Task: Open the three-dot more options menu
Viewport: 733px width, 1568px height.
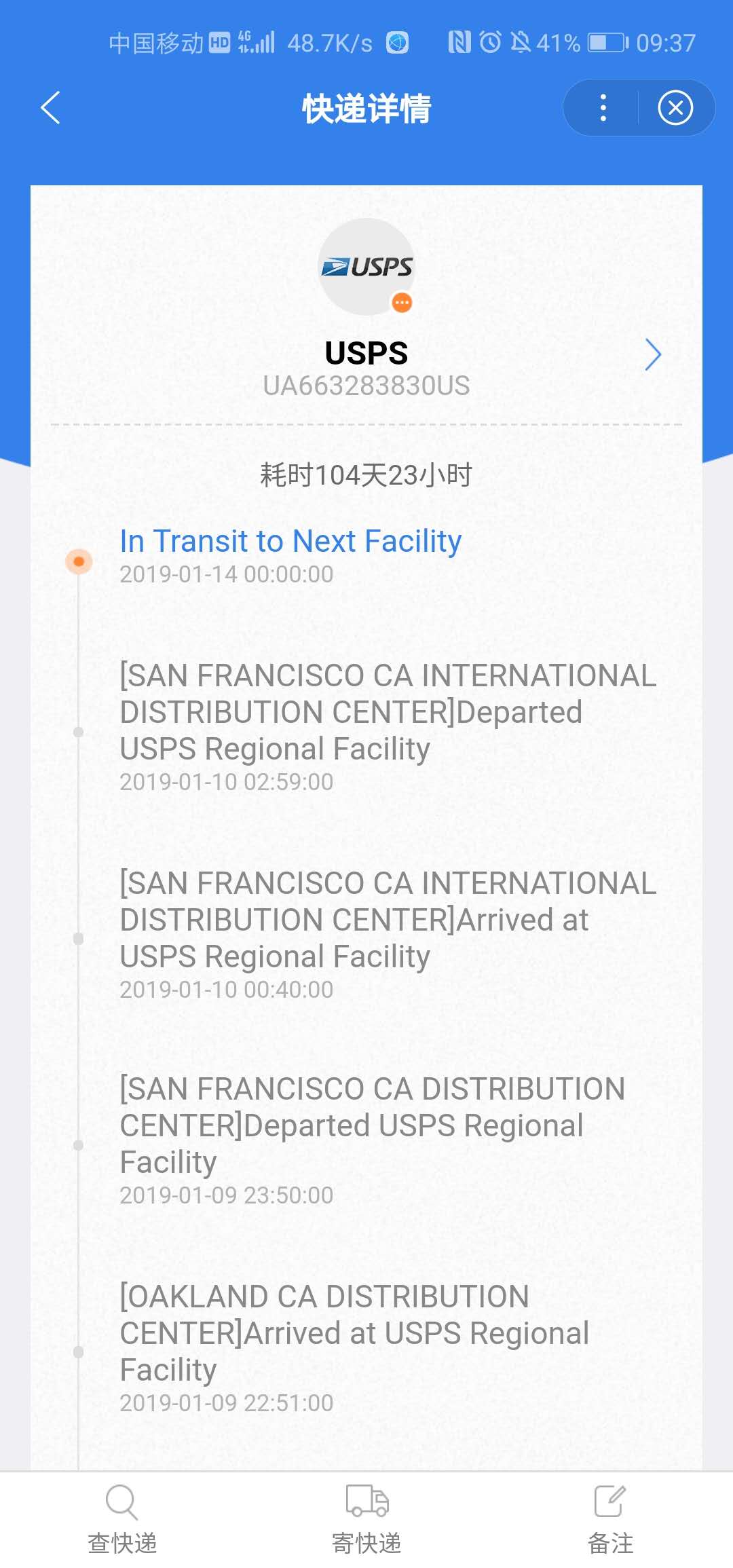Action: coord(603,108)
